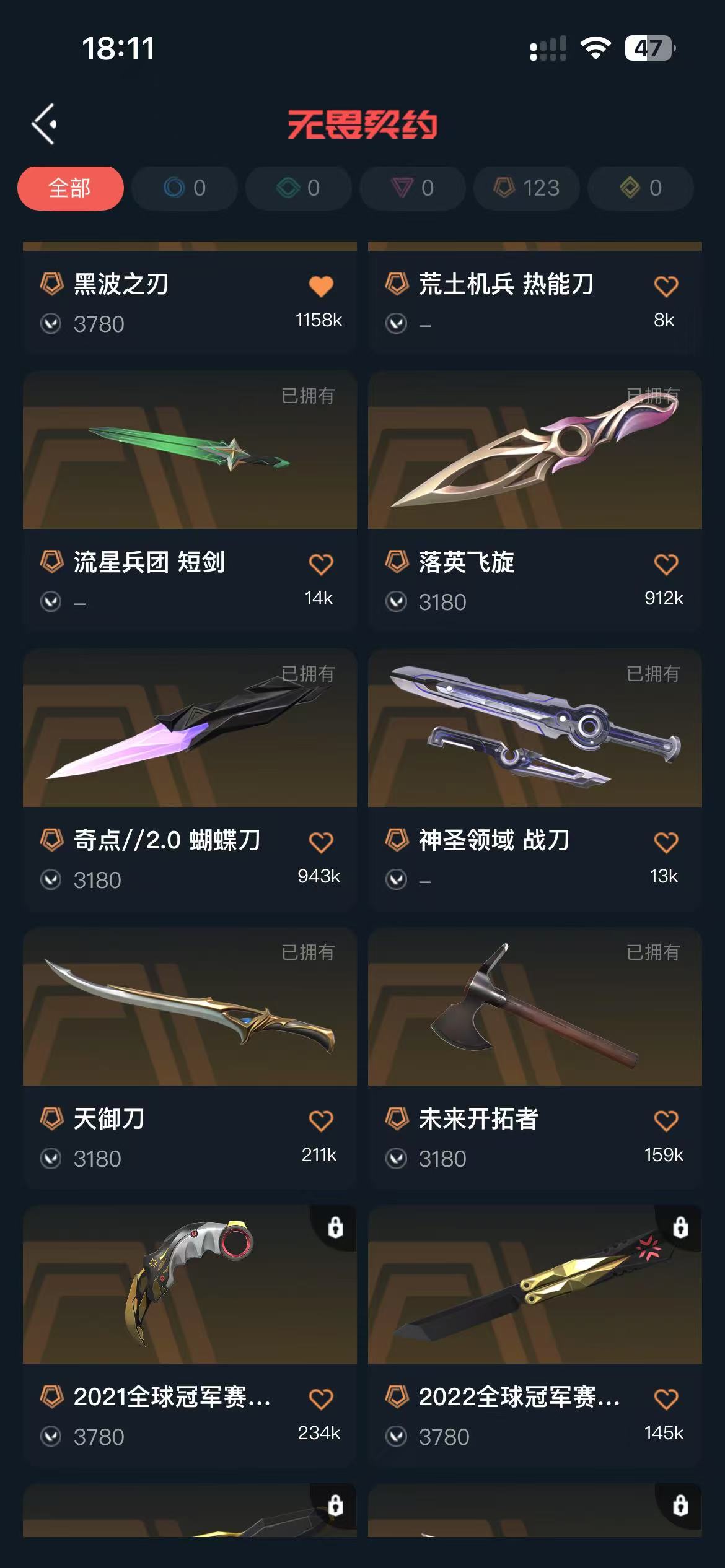This screenshot has height=1568, width=725.
Task: Filter by the tier showing 123 items
Action: coord(527,188)
